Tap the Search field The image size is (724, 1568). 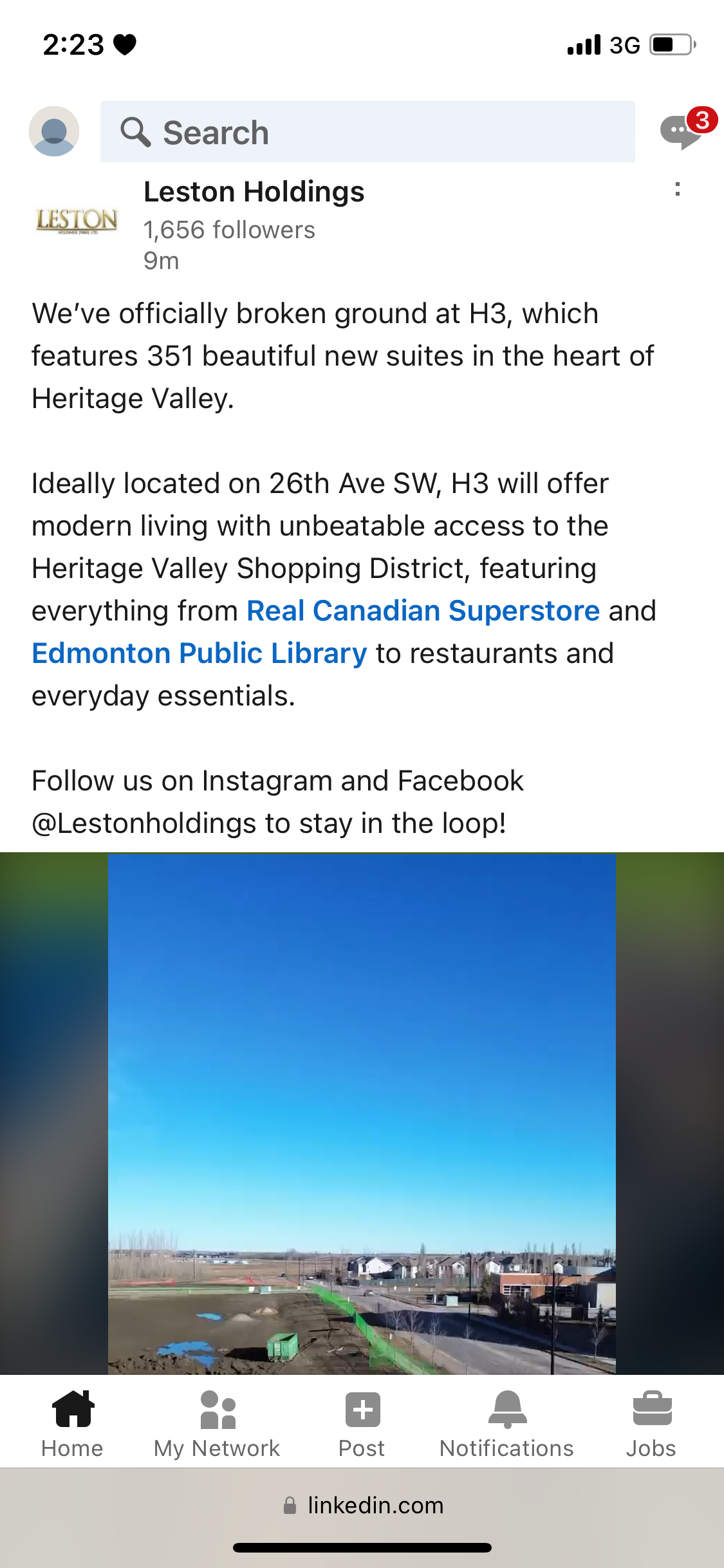coord(367,131)
